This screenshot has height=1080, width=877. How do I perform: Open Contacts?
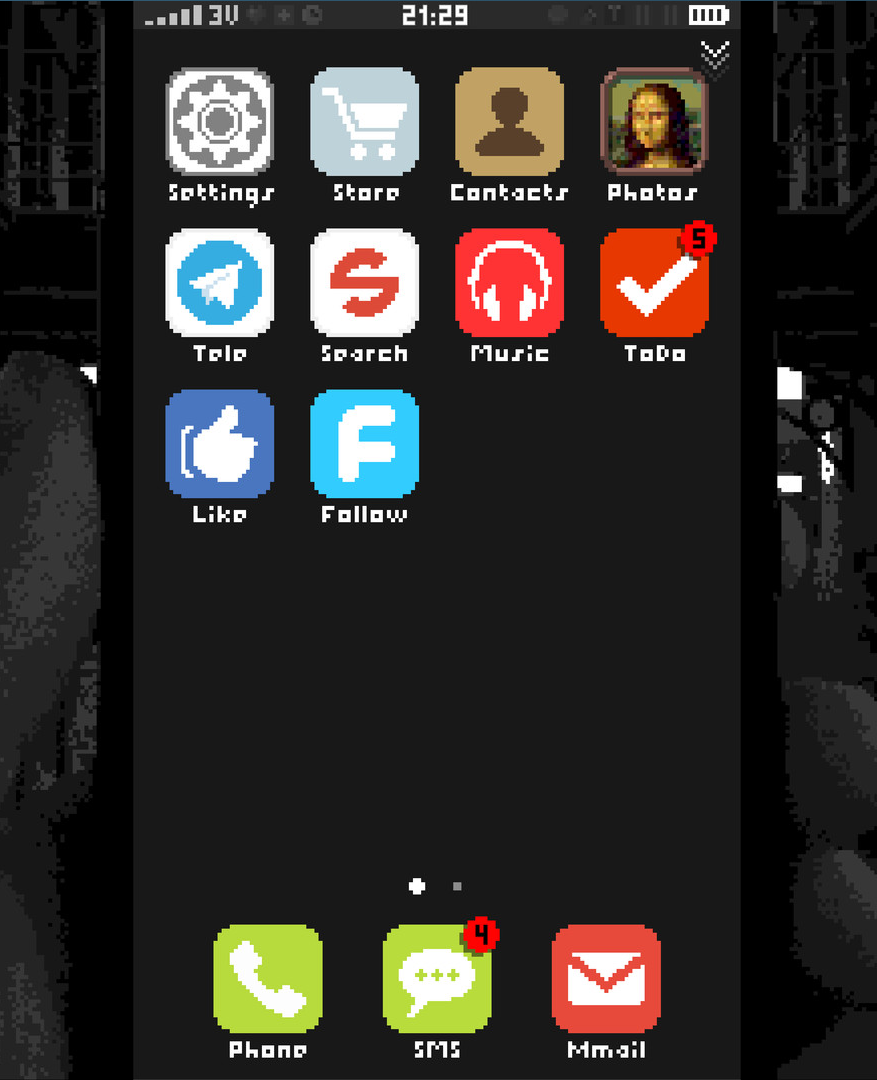pos(509,121)
